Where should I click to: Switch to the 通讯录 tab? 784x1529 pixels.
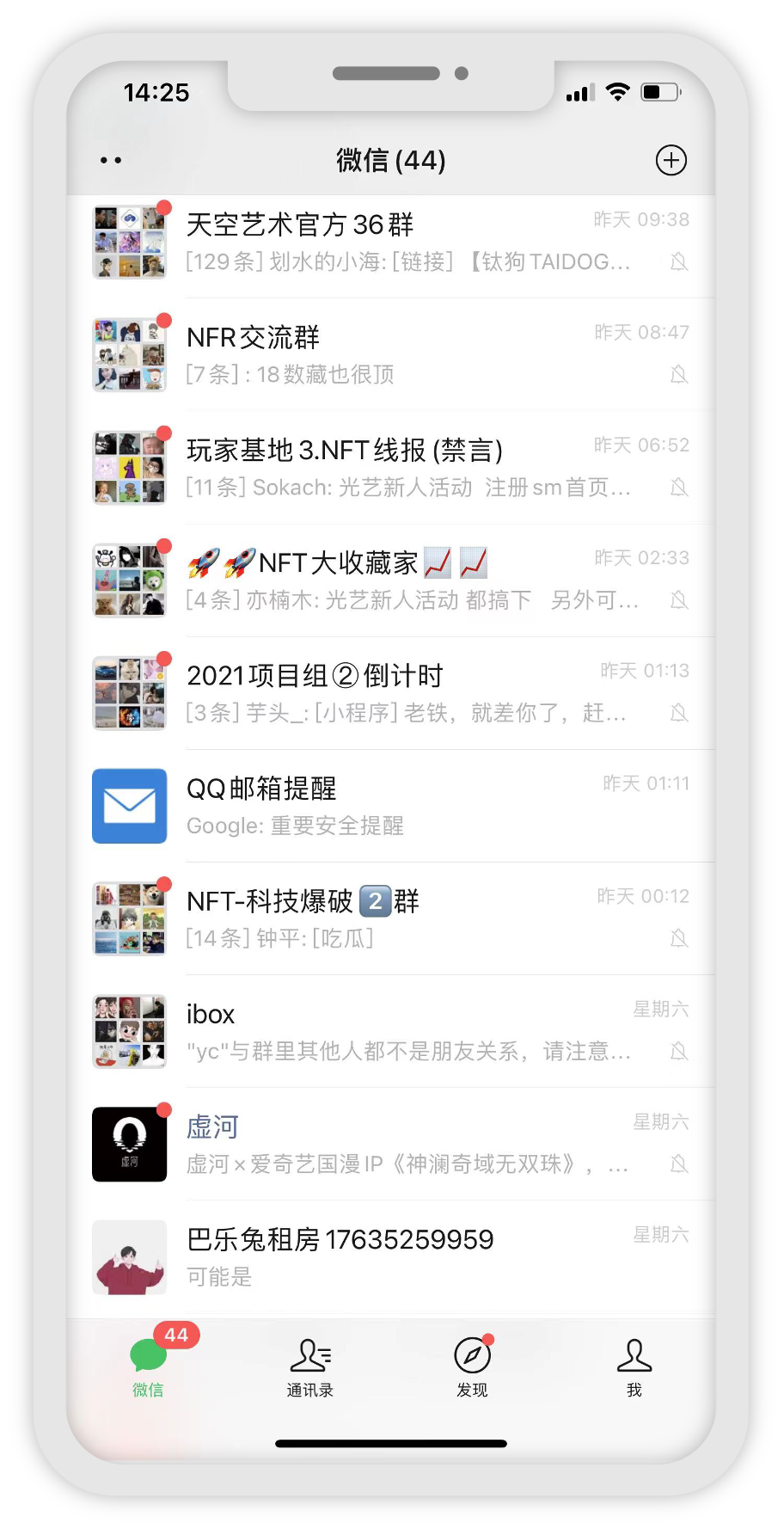tap(309, 1367)
